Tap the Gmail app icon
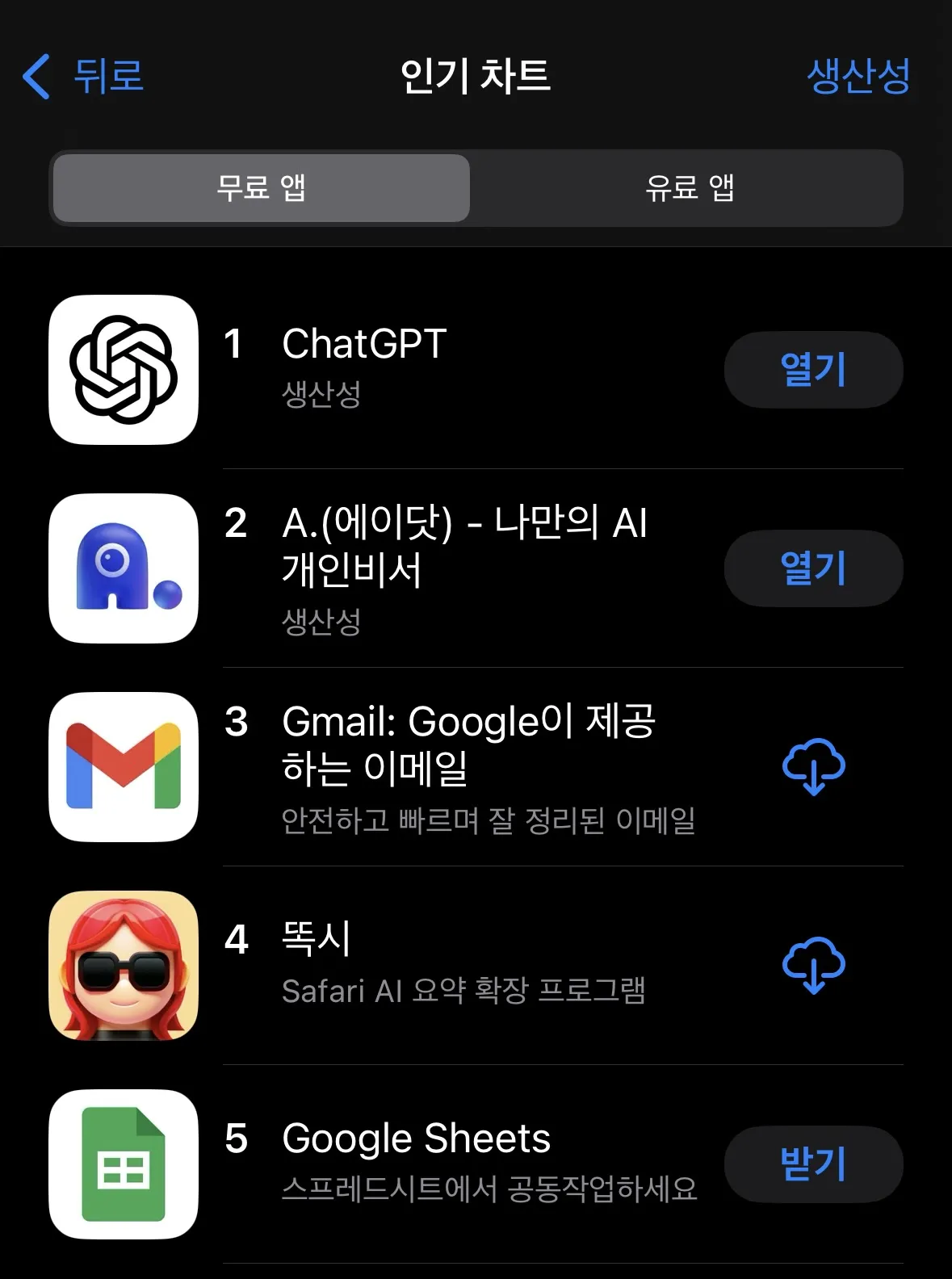This screenshot has width=952, height=1279. coord(123,767)
